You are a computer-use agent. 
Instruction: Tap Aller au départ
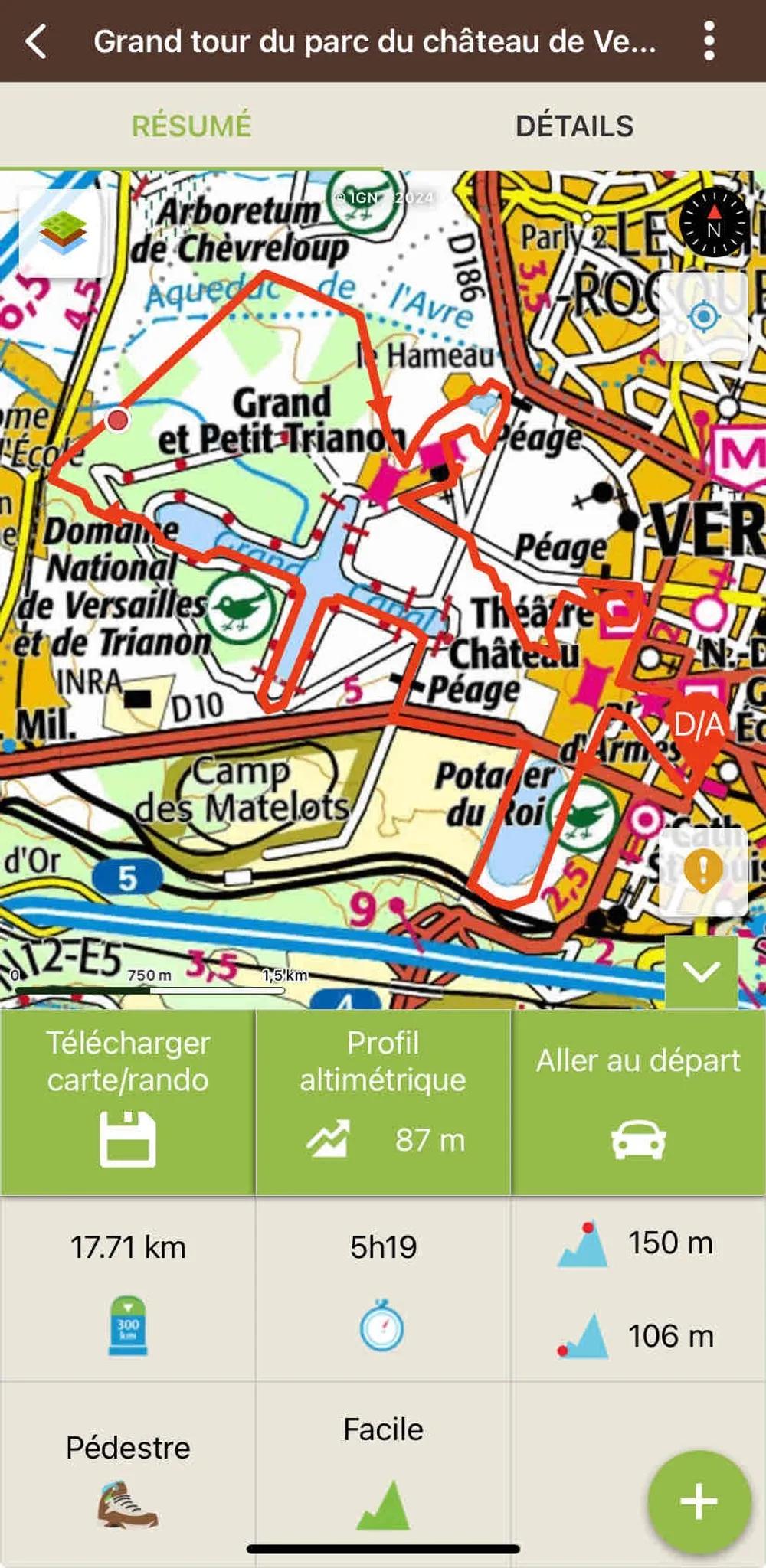pos(638,1102)
